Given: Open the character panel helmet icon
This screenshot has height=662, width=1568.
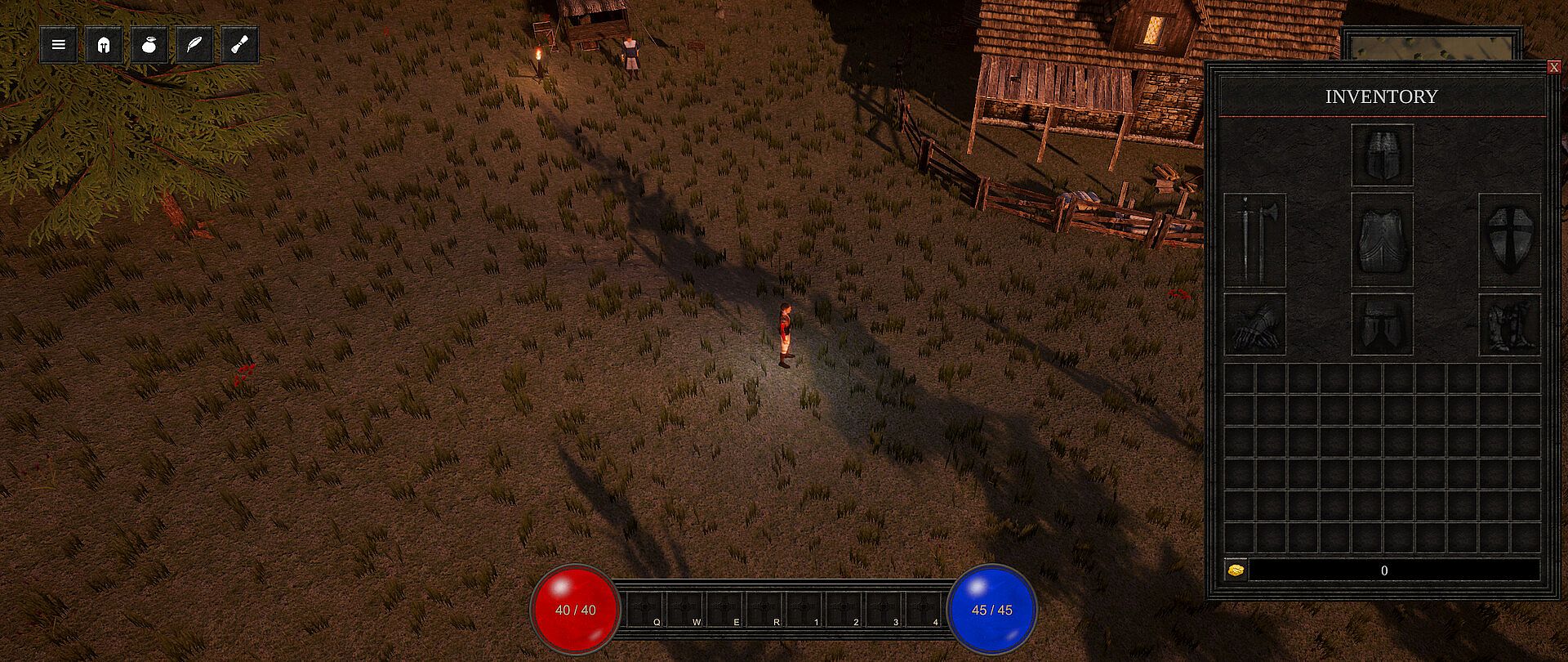Looking at the screenshot, I should 104,45.
